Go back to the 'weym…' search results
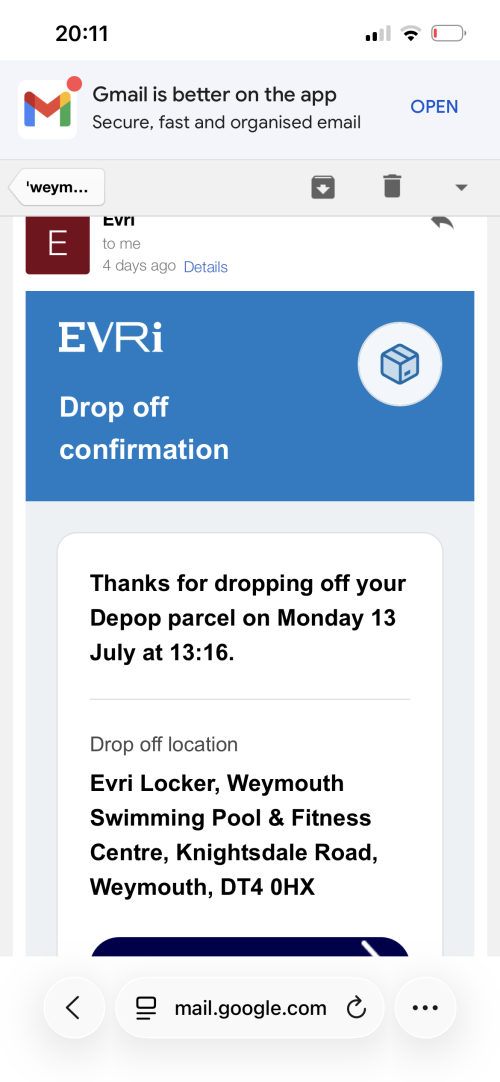This screenshot has width=500, height=1082. point(57,187)
